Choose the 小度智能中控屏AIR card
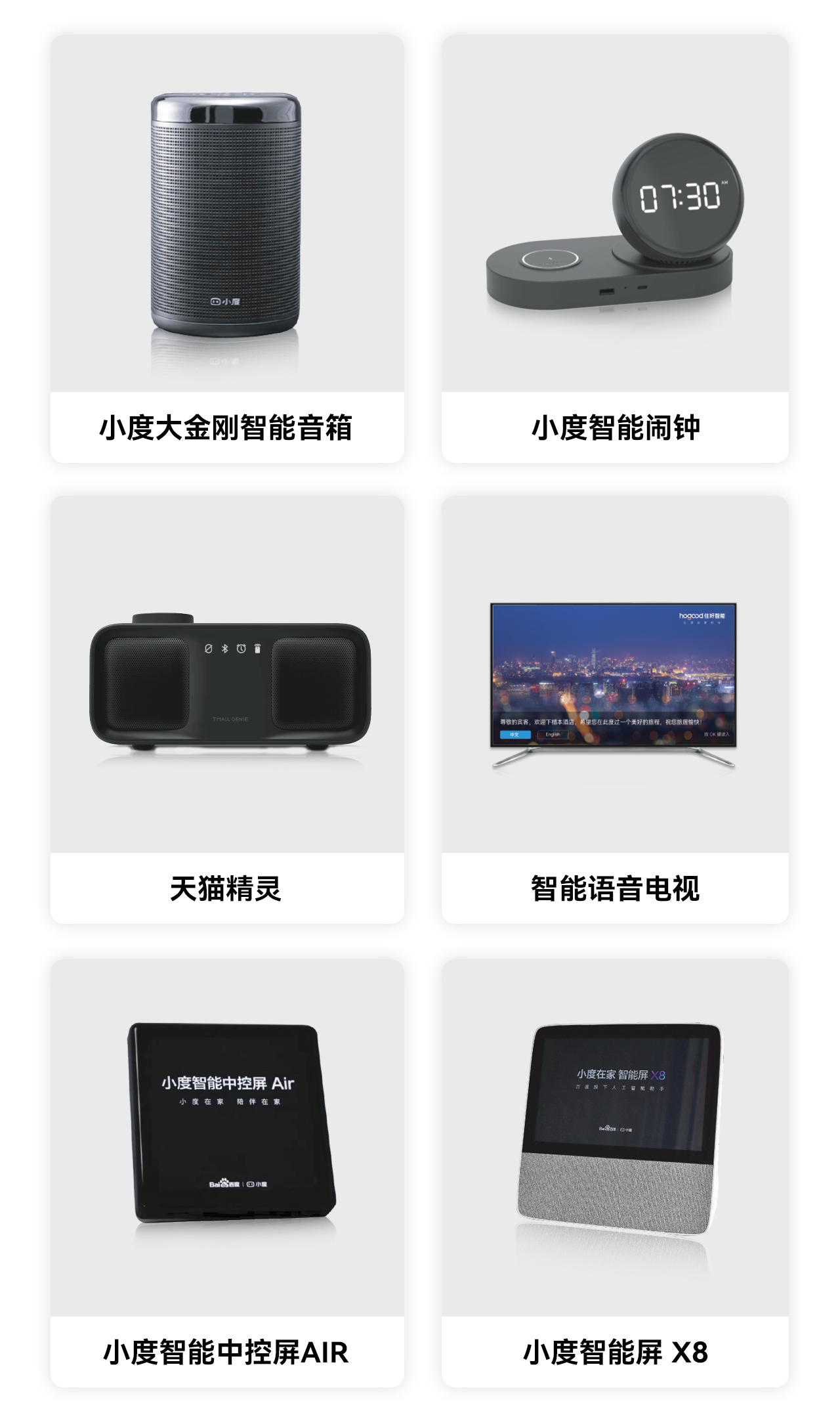Screen dimensions: 840x1413 [x=227, y=1173]
